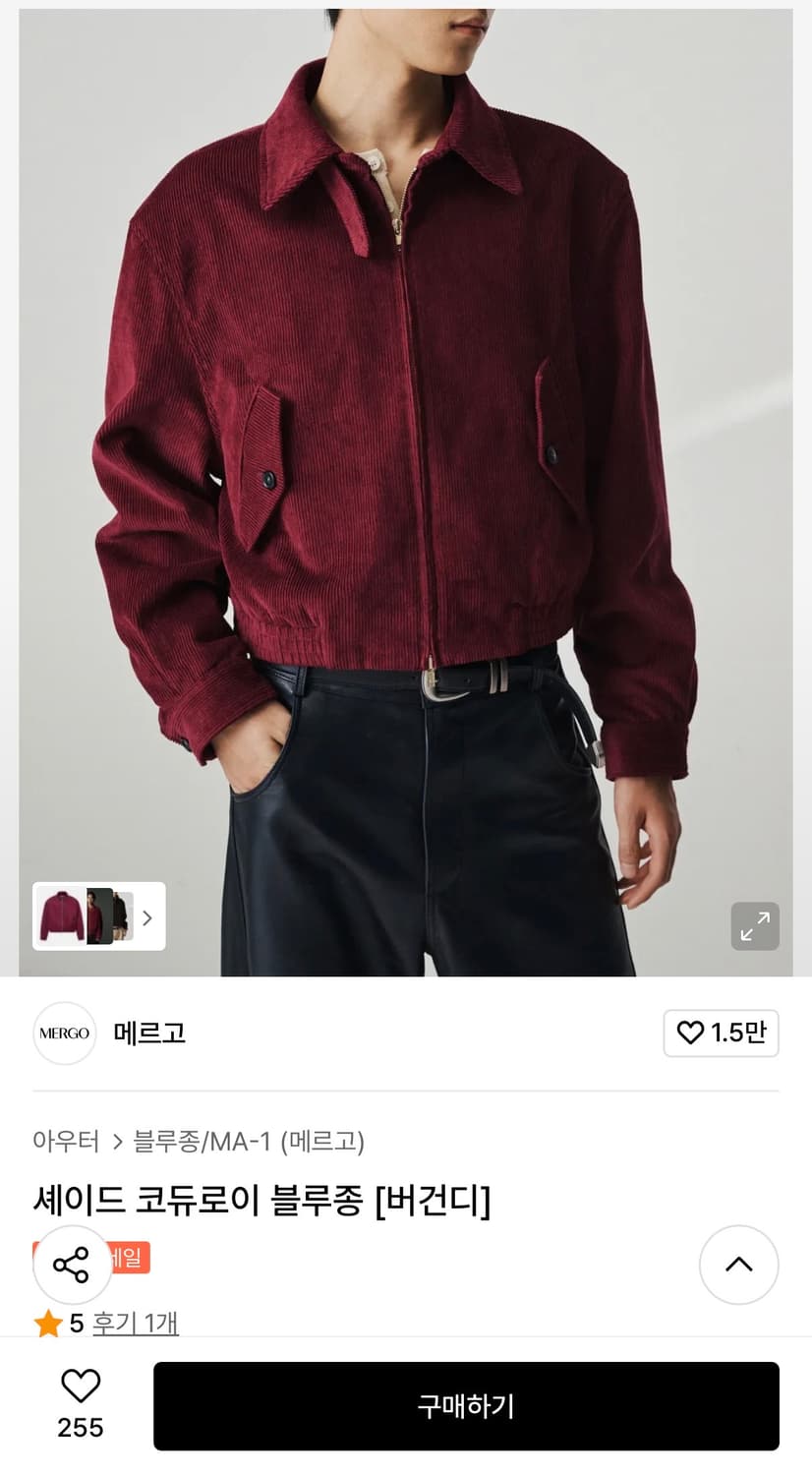Select the model-wearing-jacket thumbnail
812x1475 pixels.
[100, 916]
